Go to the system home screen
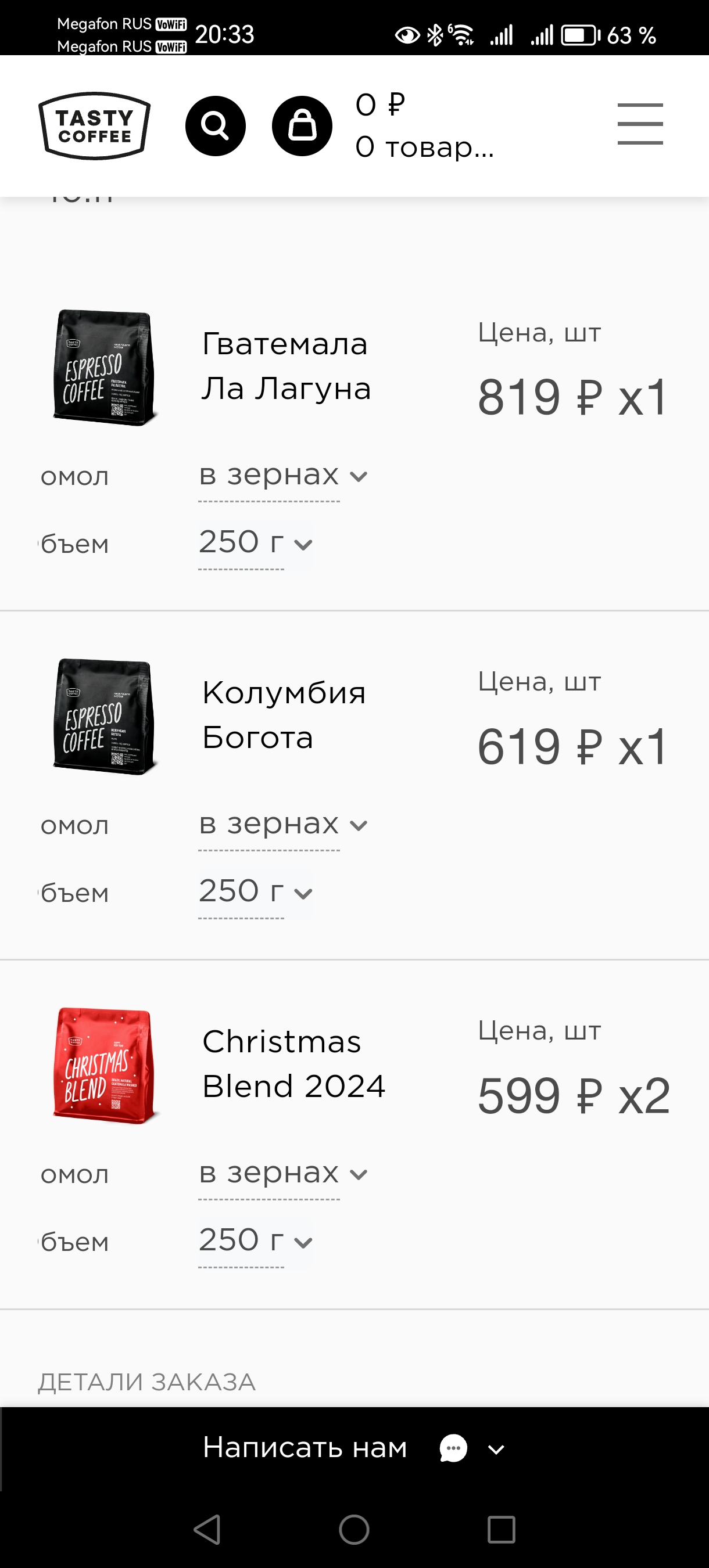This screenshot has height=1568, width=709. (x=354, y=1530)
